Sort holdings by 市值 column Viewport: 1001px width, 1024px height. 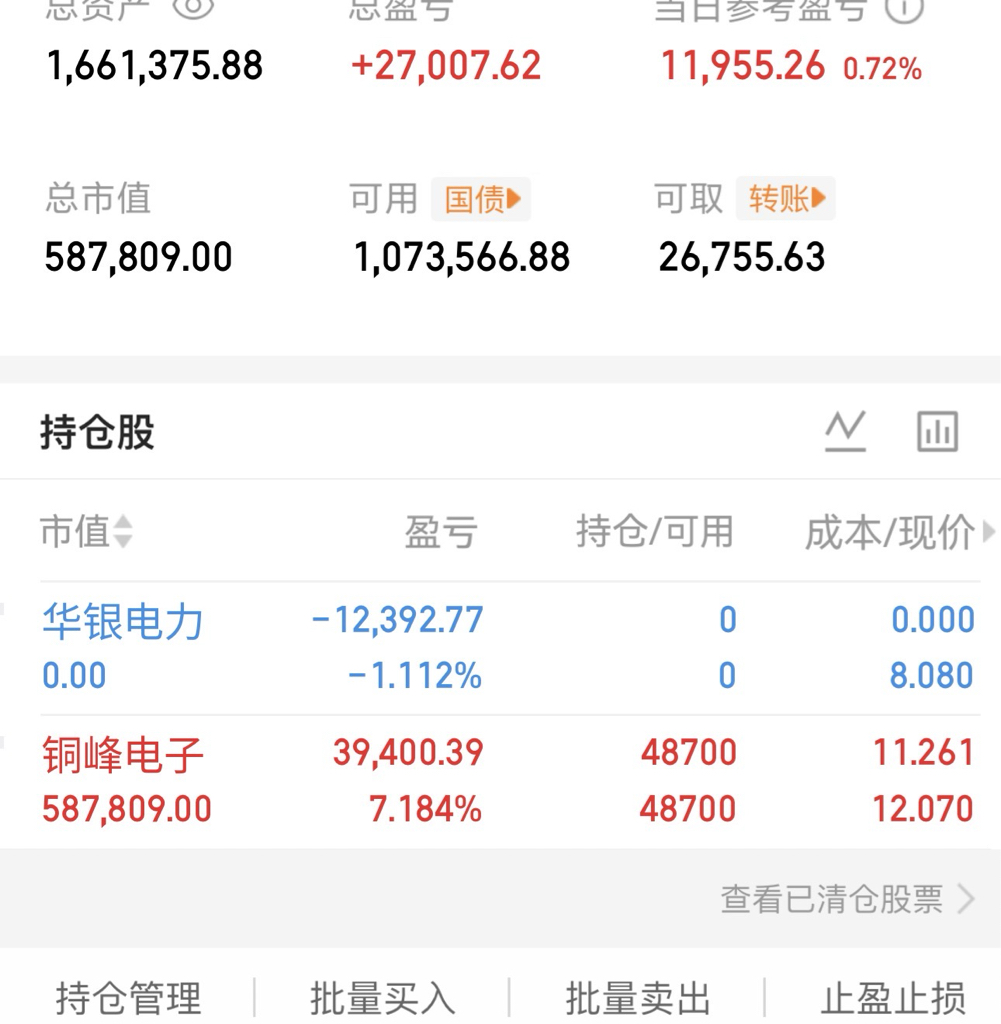pyautogui.click(x=86, y=531)
